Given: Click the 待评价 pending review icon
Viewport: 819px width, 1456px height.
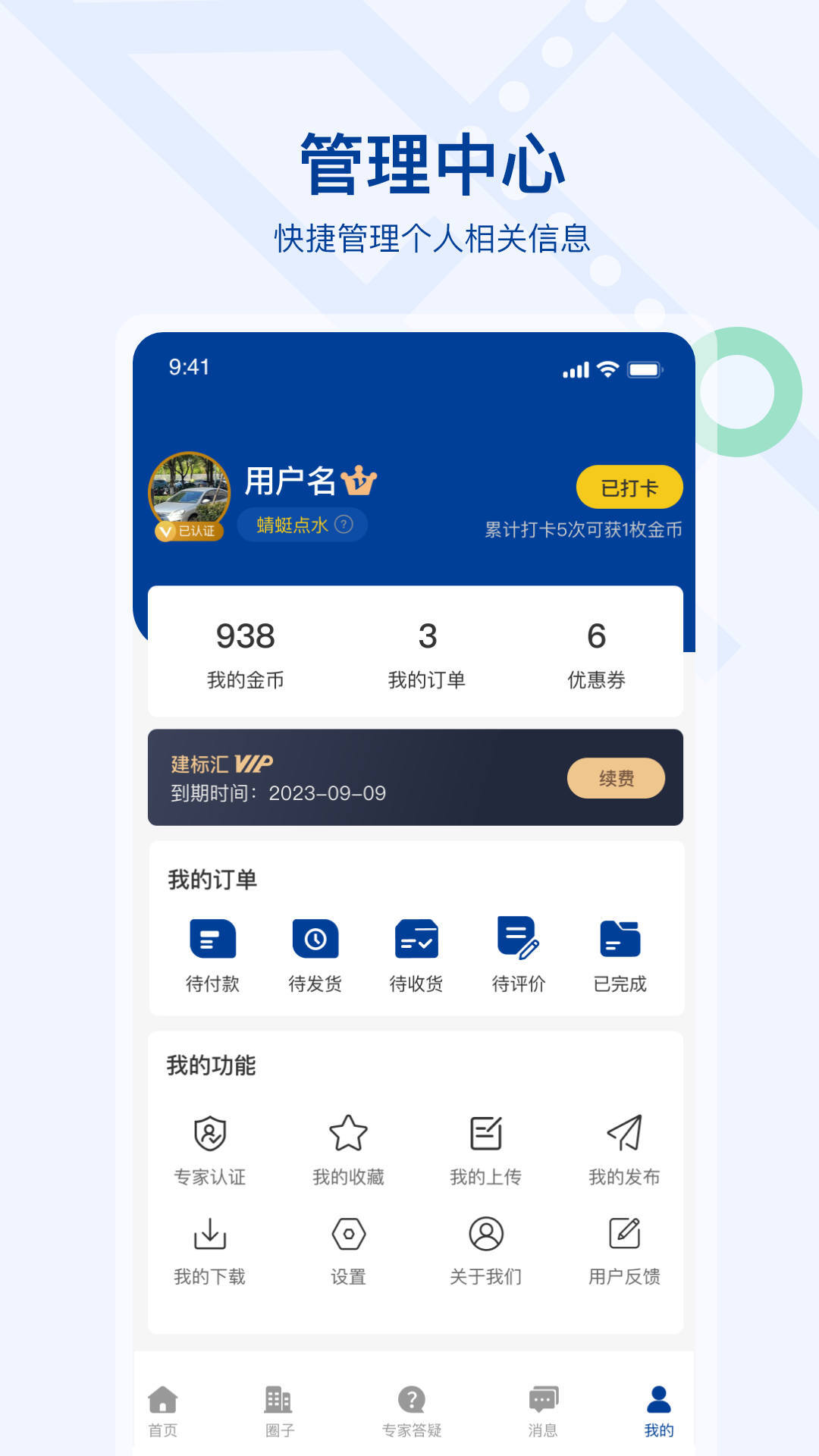Looking at the screenshot, I should click(x=518, y=940).
